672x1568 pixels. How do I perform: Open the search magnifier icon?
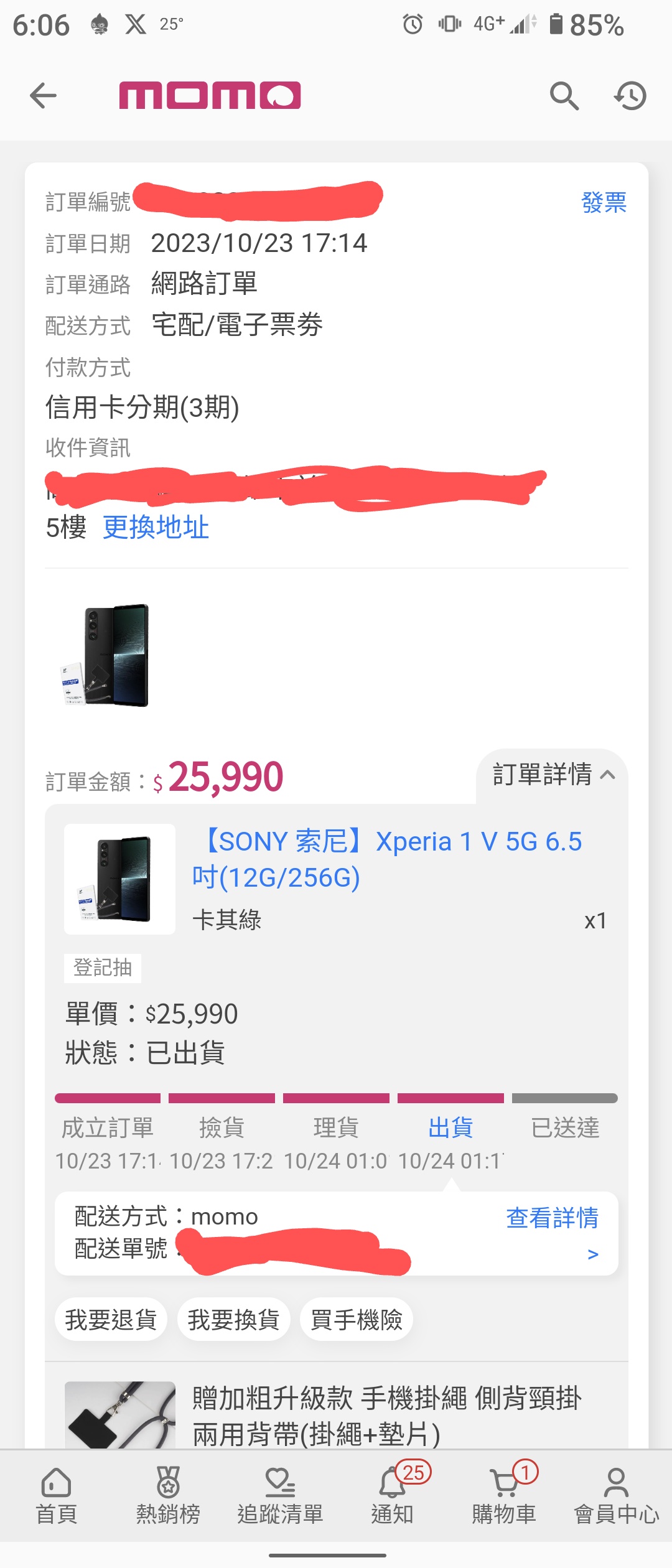point(564,96)
